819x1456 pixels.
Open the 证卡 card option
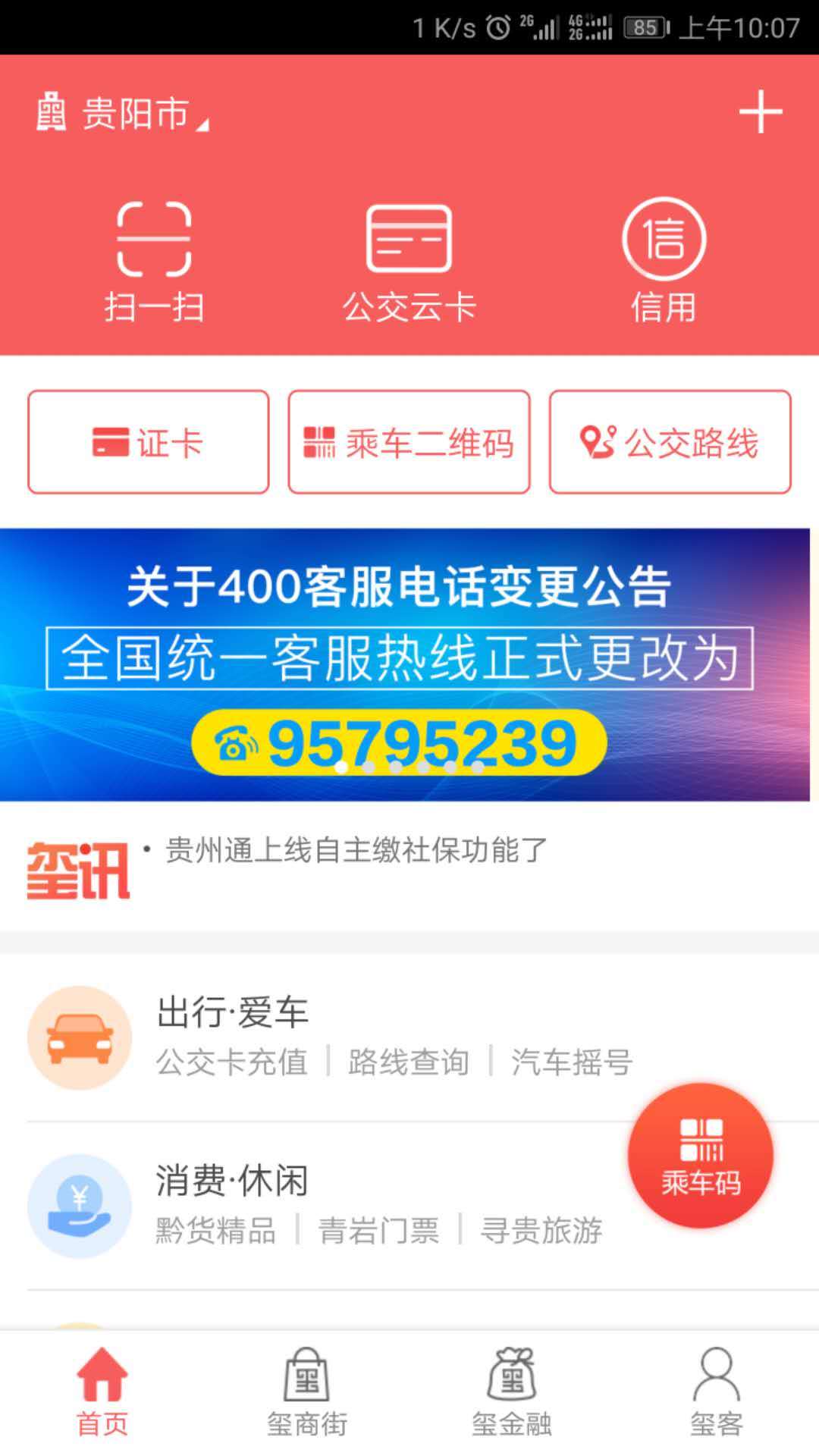147,444
